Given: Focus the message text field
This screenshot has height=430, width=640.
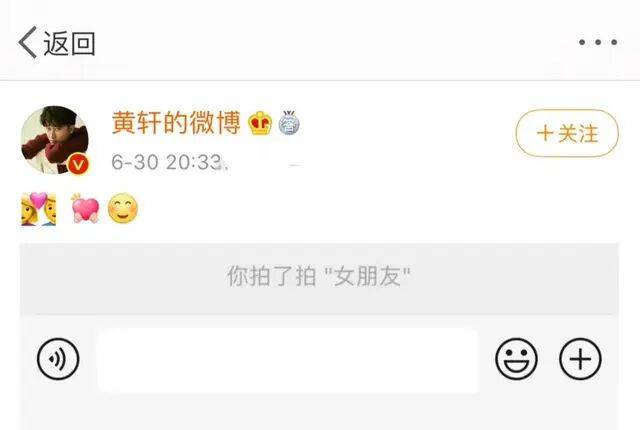Looking at the screenshot, I should pos(287,359).
